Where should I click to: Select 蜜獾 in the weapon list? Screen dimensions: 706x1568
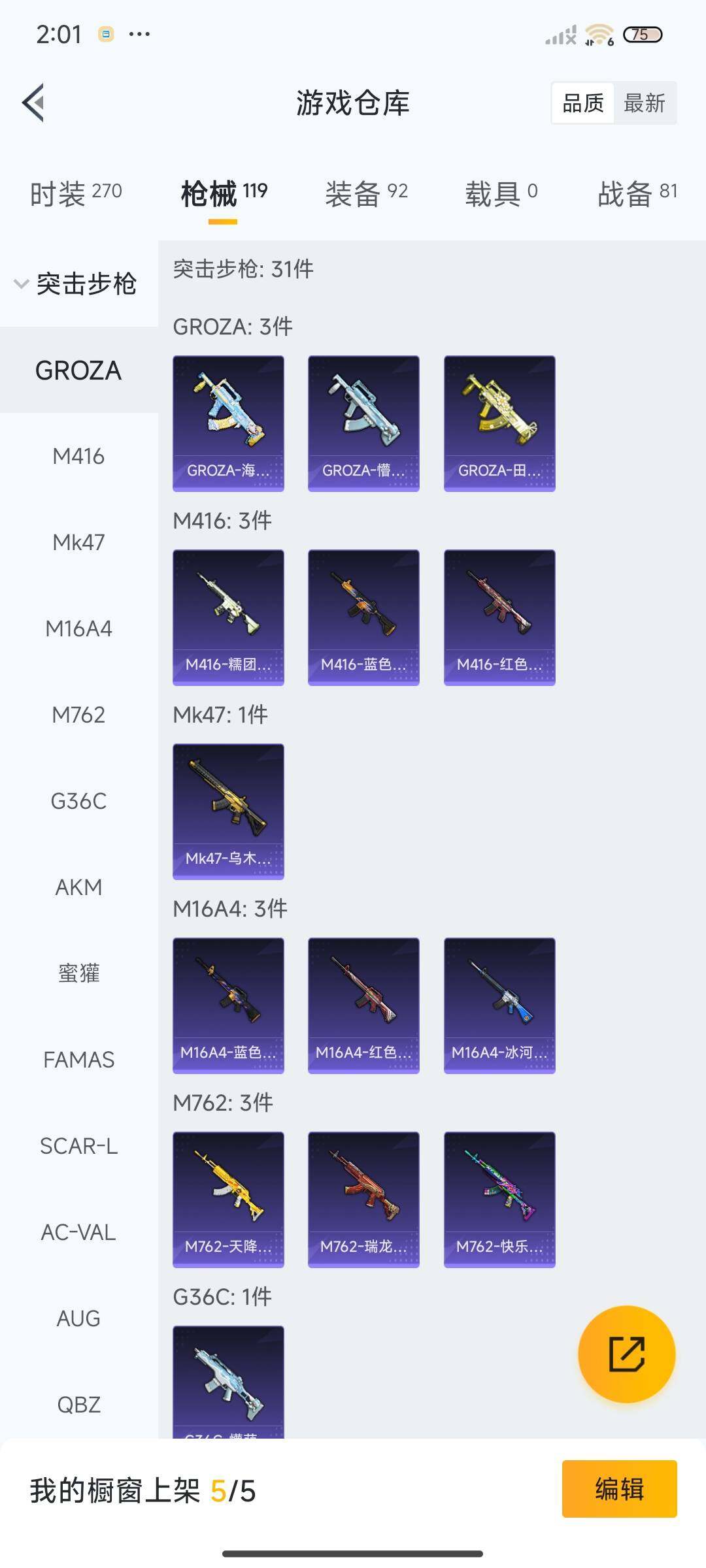[x=78, y=973]
